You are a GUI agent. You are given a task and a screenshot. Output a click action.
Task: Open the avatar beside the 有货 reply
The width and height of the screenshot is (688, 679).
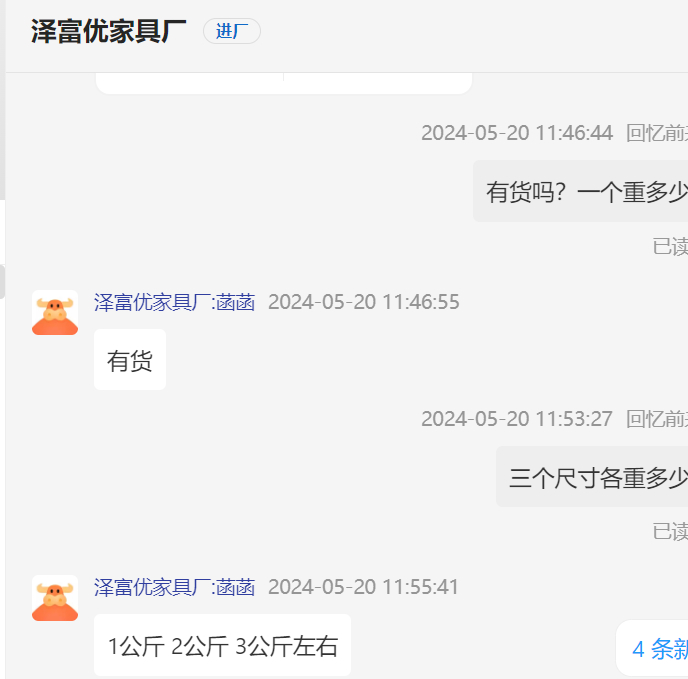55,313
